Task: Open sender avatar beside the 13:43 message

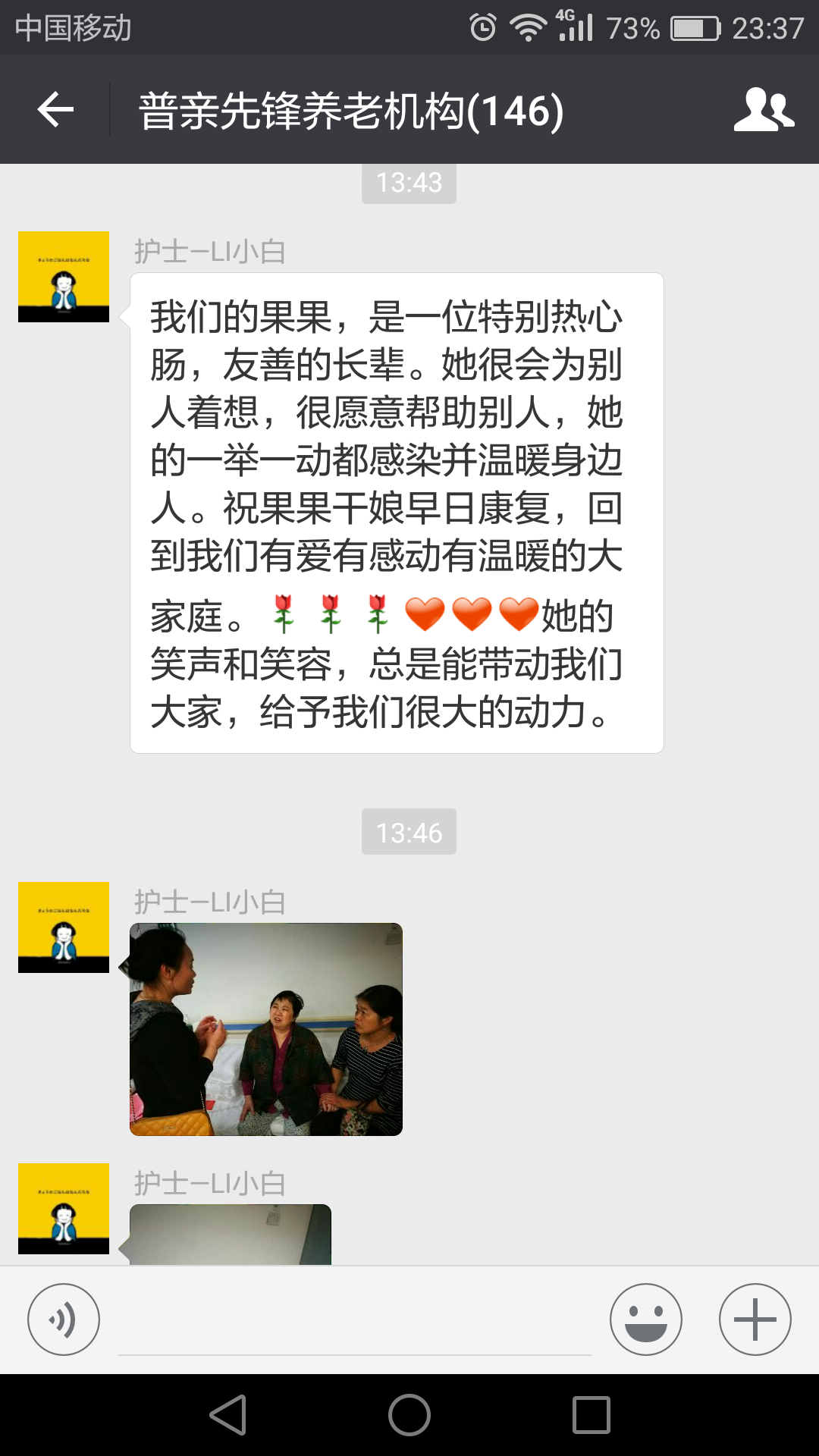Action: [x=64, y=277]
